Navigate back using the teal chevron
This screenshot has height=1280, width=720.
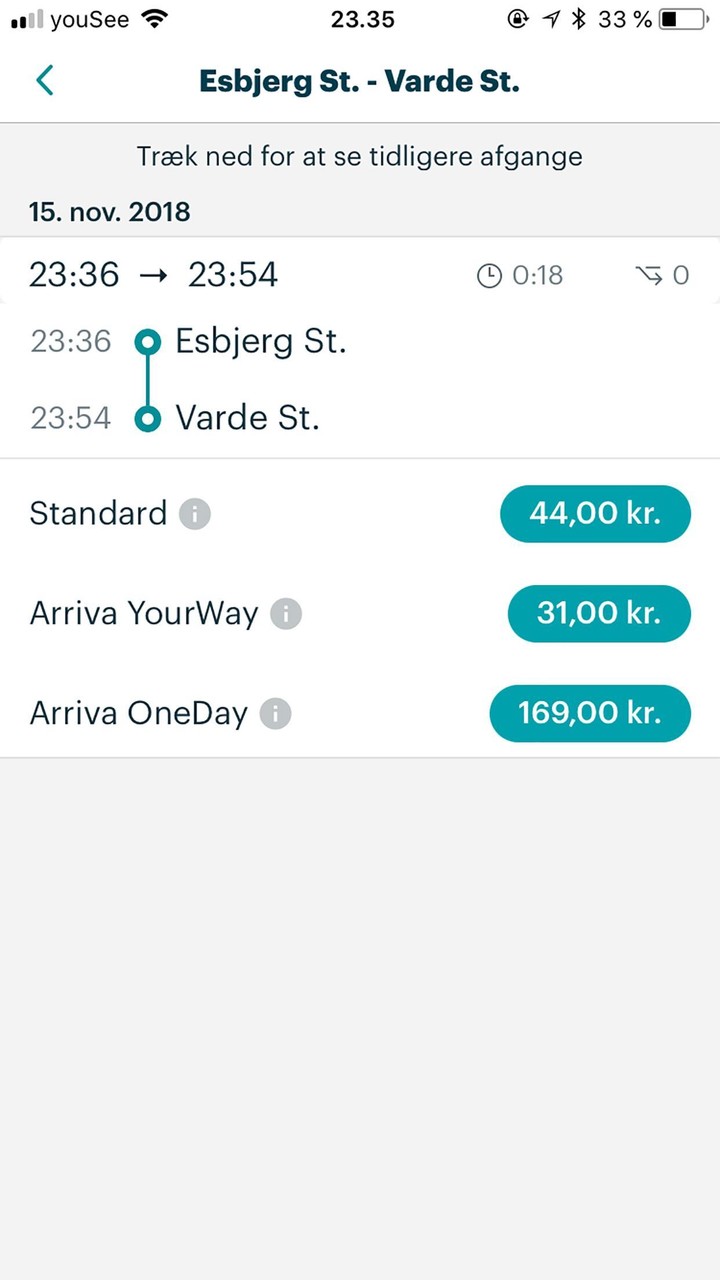pos(44,80)
